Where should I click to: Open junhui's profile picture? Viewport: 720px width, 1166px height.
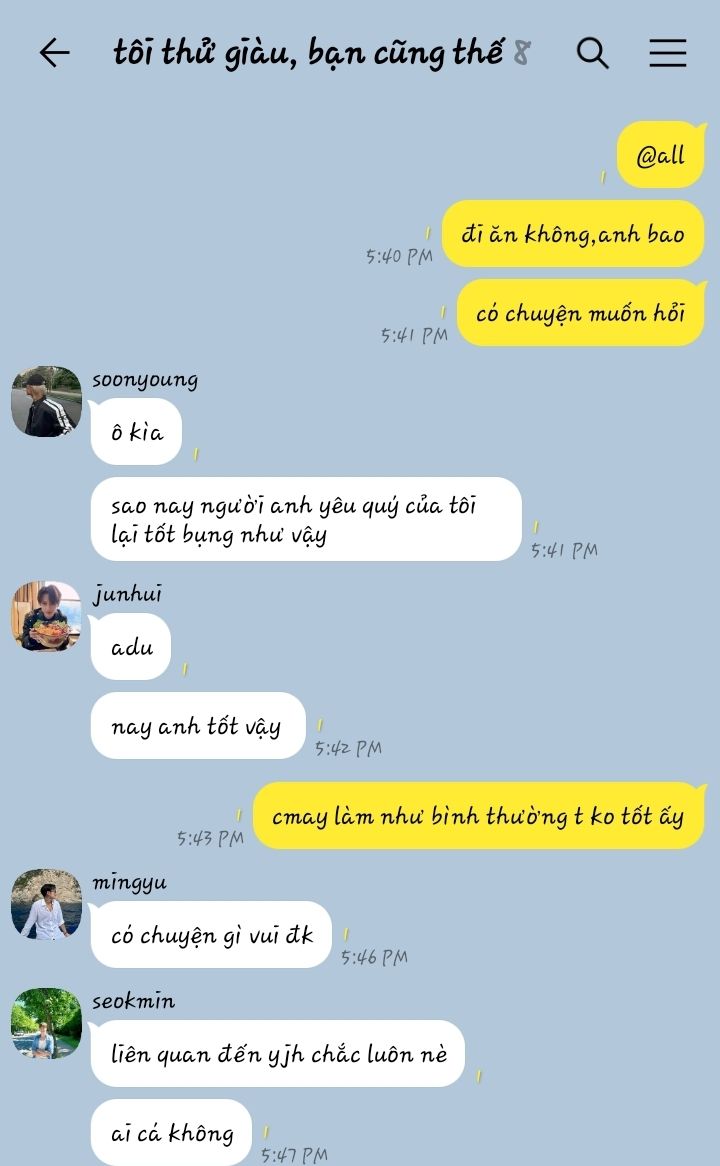[x=46, y=616]
